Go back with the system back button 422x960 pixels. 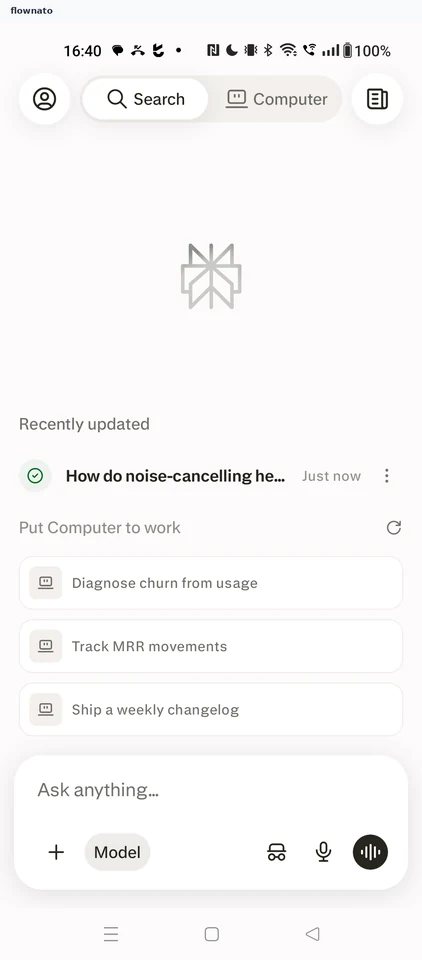(312, 934)
